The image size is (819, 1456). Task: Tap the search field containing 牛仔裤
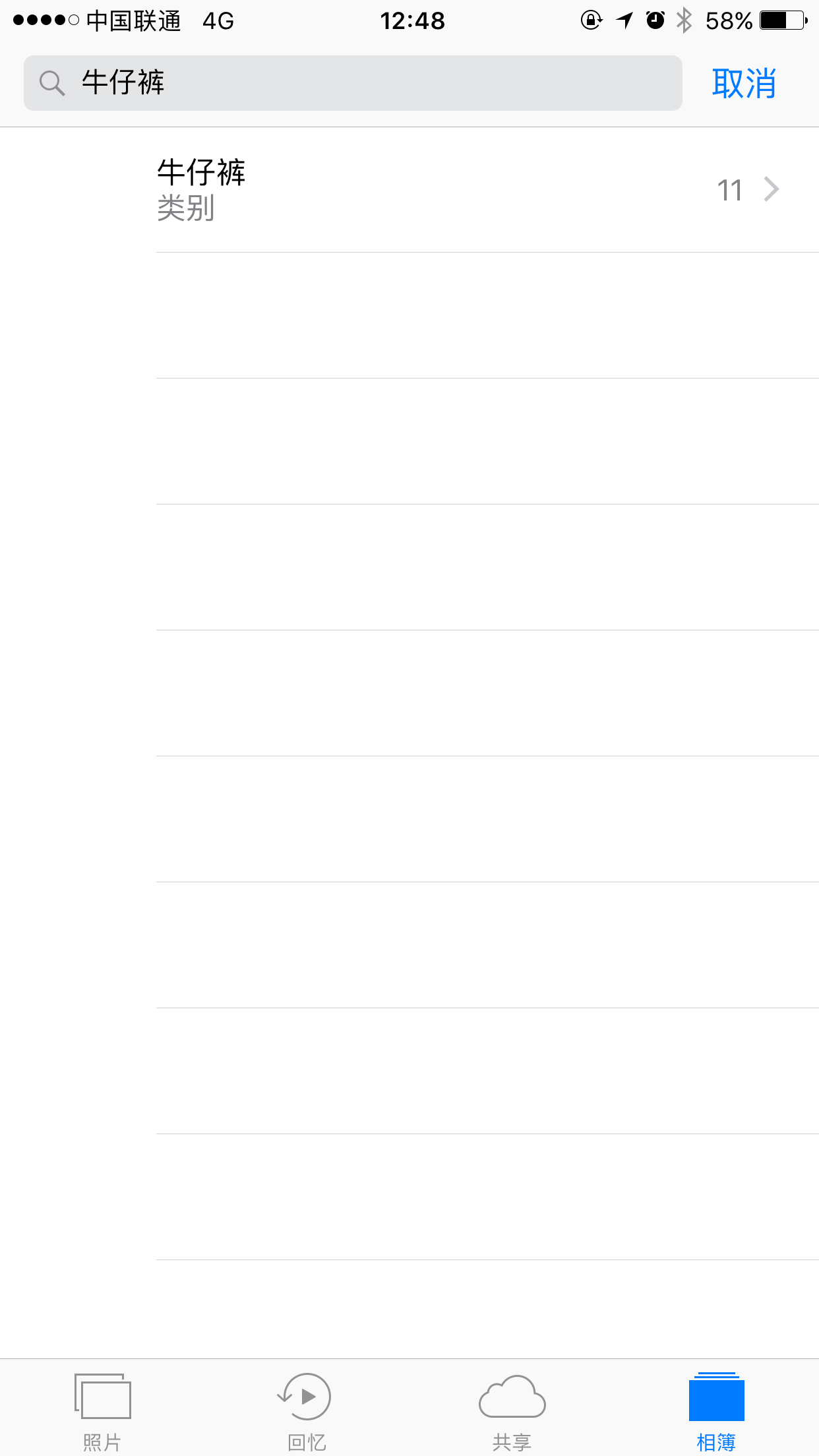click(353, 83)
